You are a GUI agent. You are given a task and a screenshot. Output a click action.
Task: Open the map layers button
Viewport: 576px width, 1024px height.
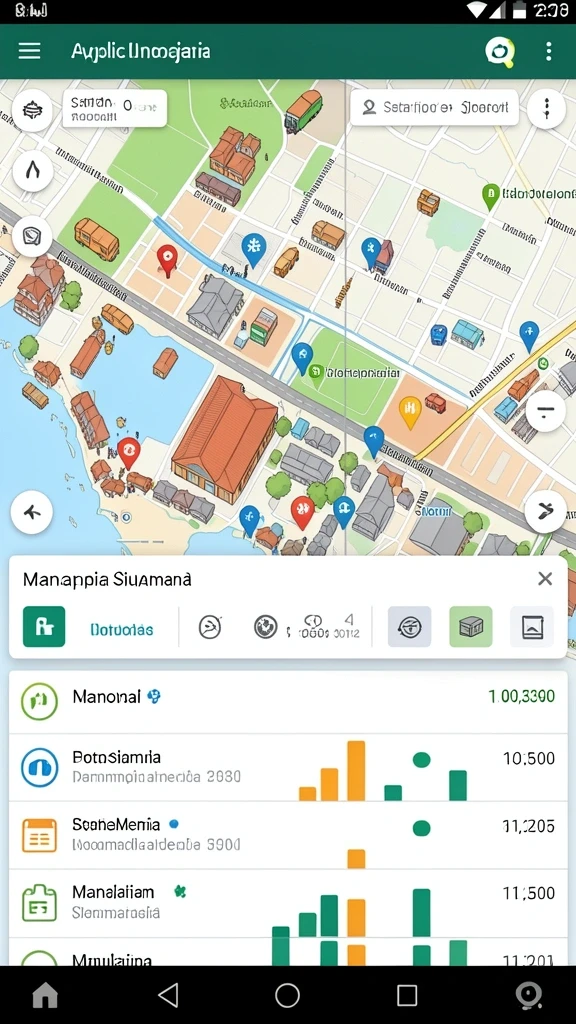32,110
